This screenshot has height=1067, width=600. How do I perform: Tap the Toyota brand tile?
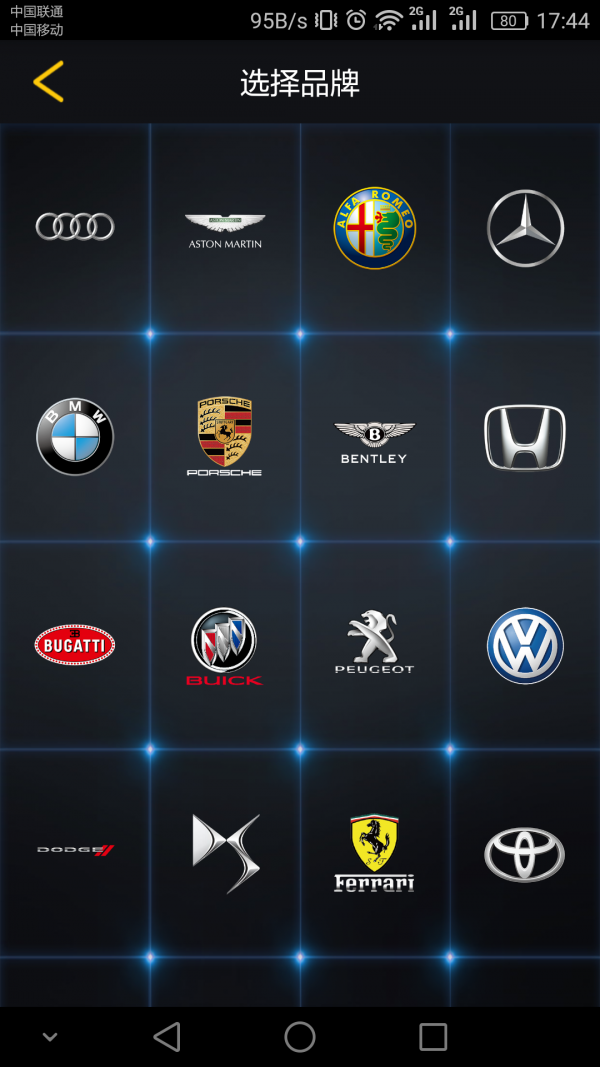(x=525, y=854)
